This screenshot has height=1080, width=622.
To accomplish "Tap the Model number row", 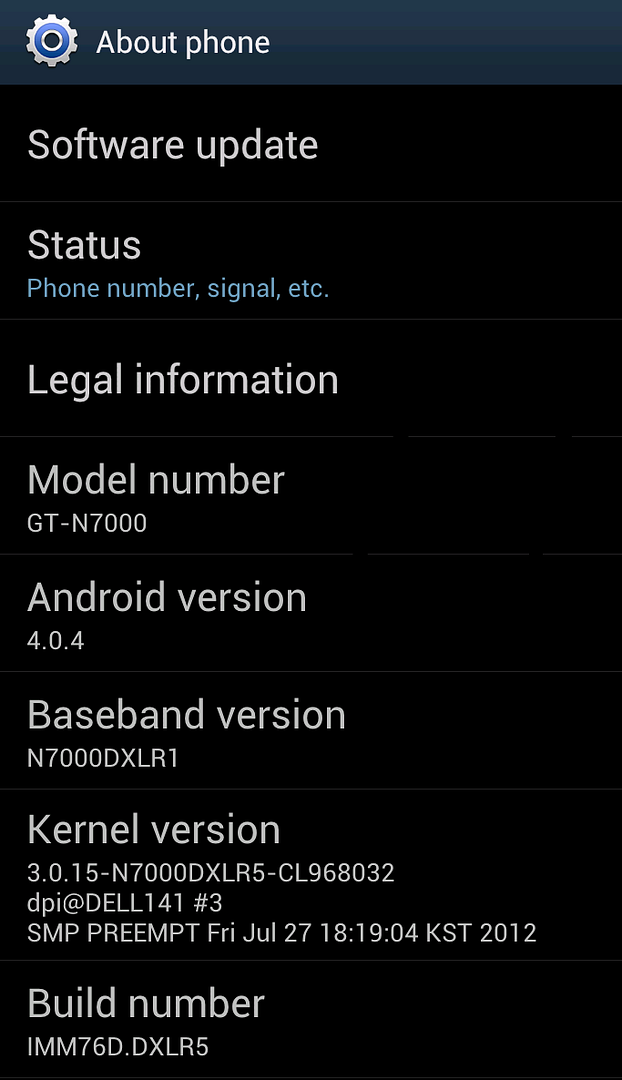I will coord(310,497).
